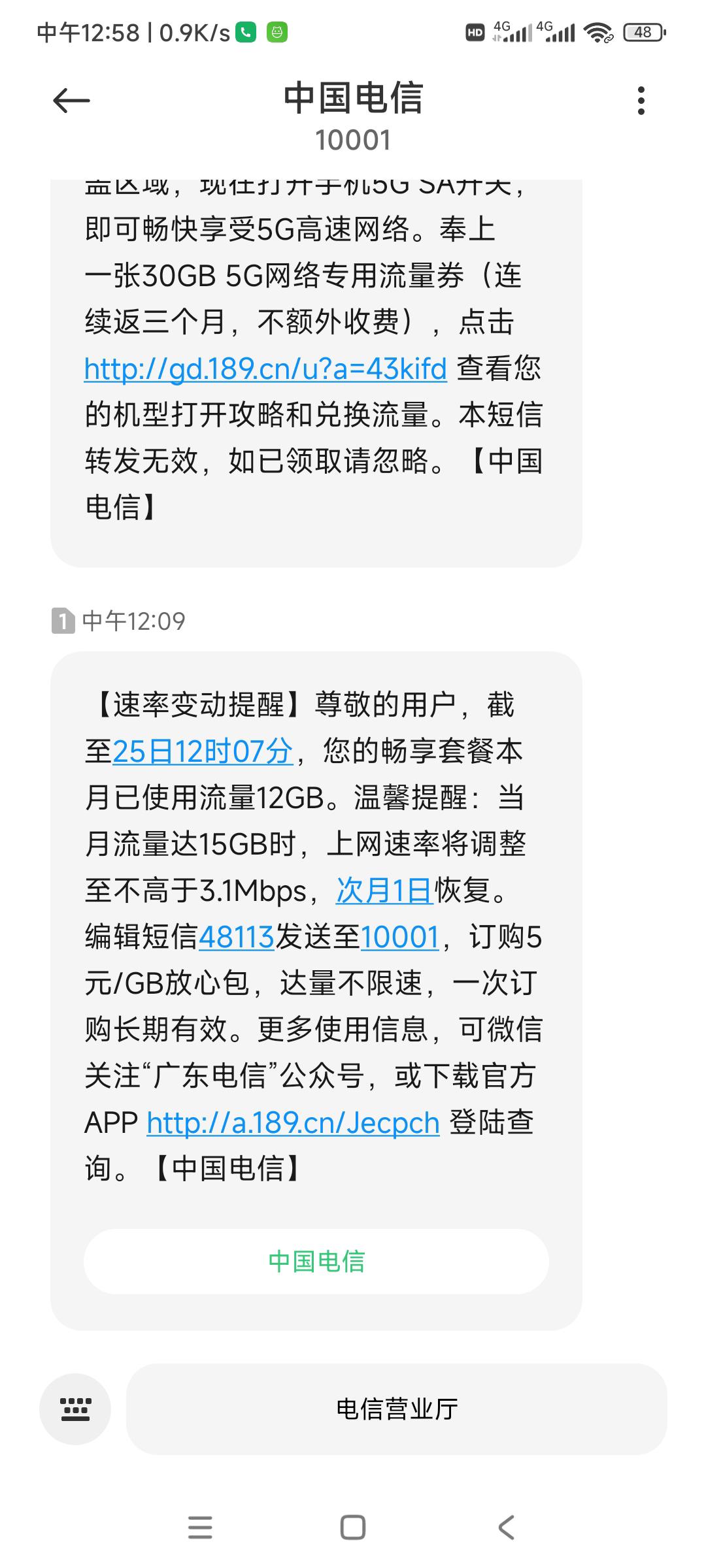The height and width of the screenshot is (1568, 706).
Task: Open the link http://a.189.cn/Jecpch
Action: click(293, 1123)
